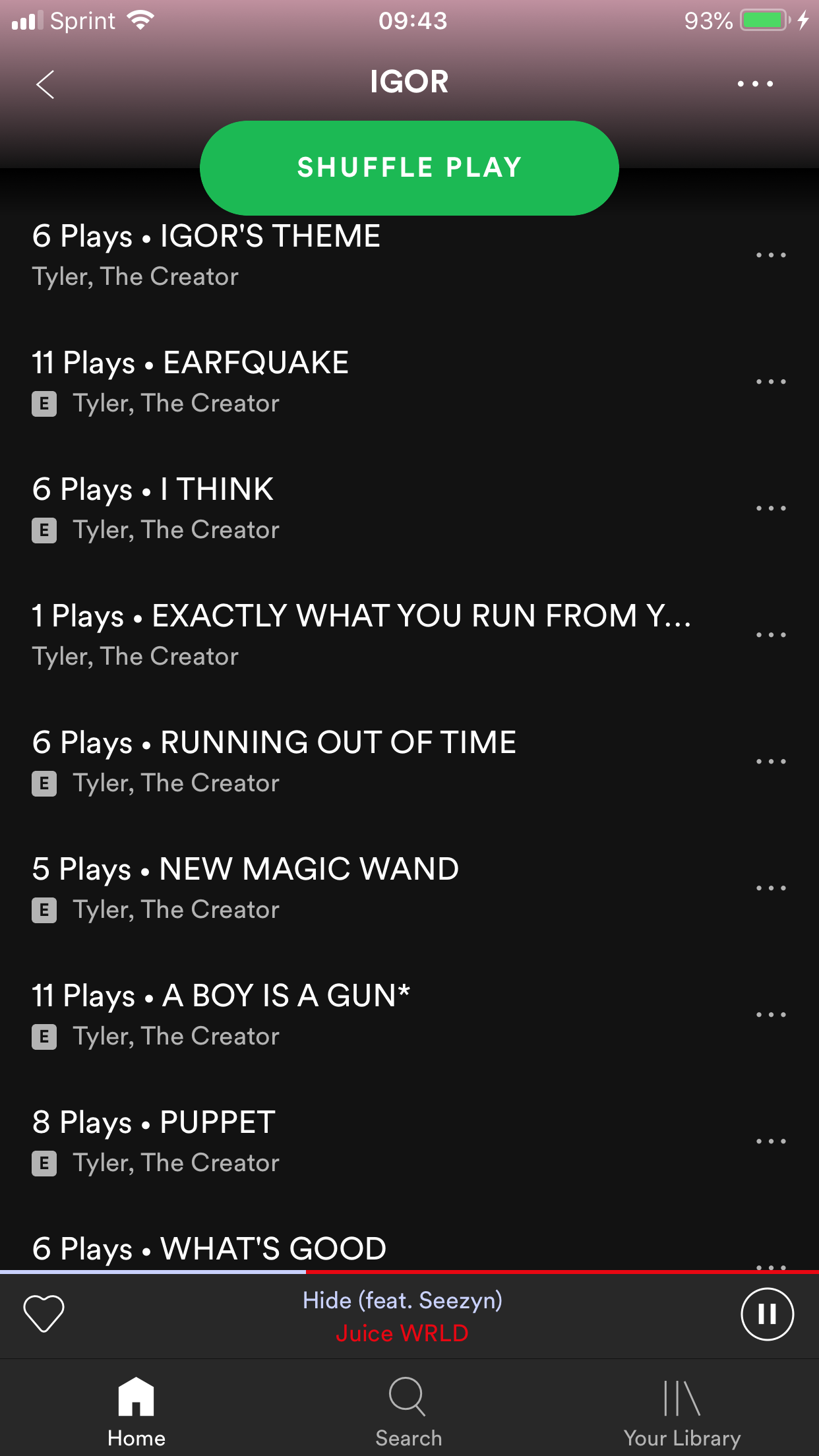819x1456 pixels.
Task: Open now playing Hide by Juice WRLD
Action: tap(402, 1316)
